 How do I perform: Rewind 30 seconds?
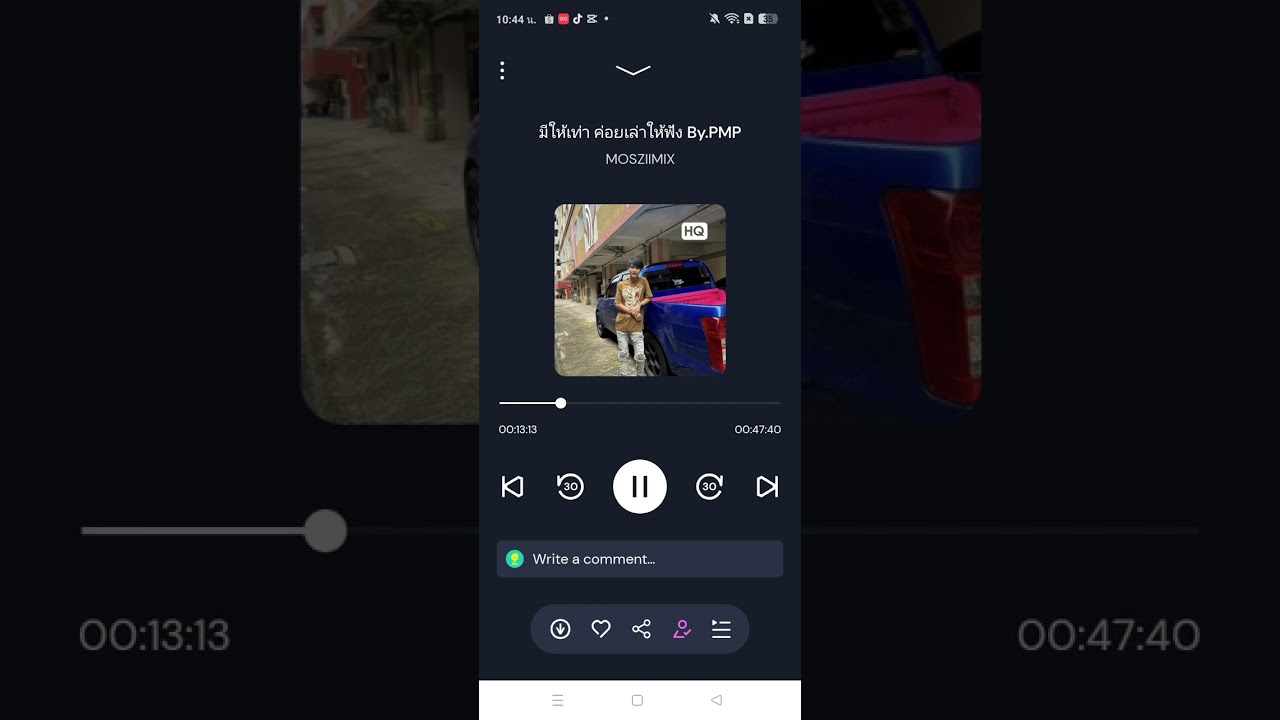pyautogui.click(x=570, y=487)
